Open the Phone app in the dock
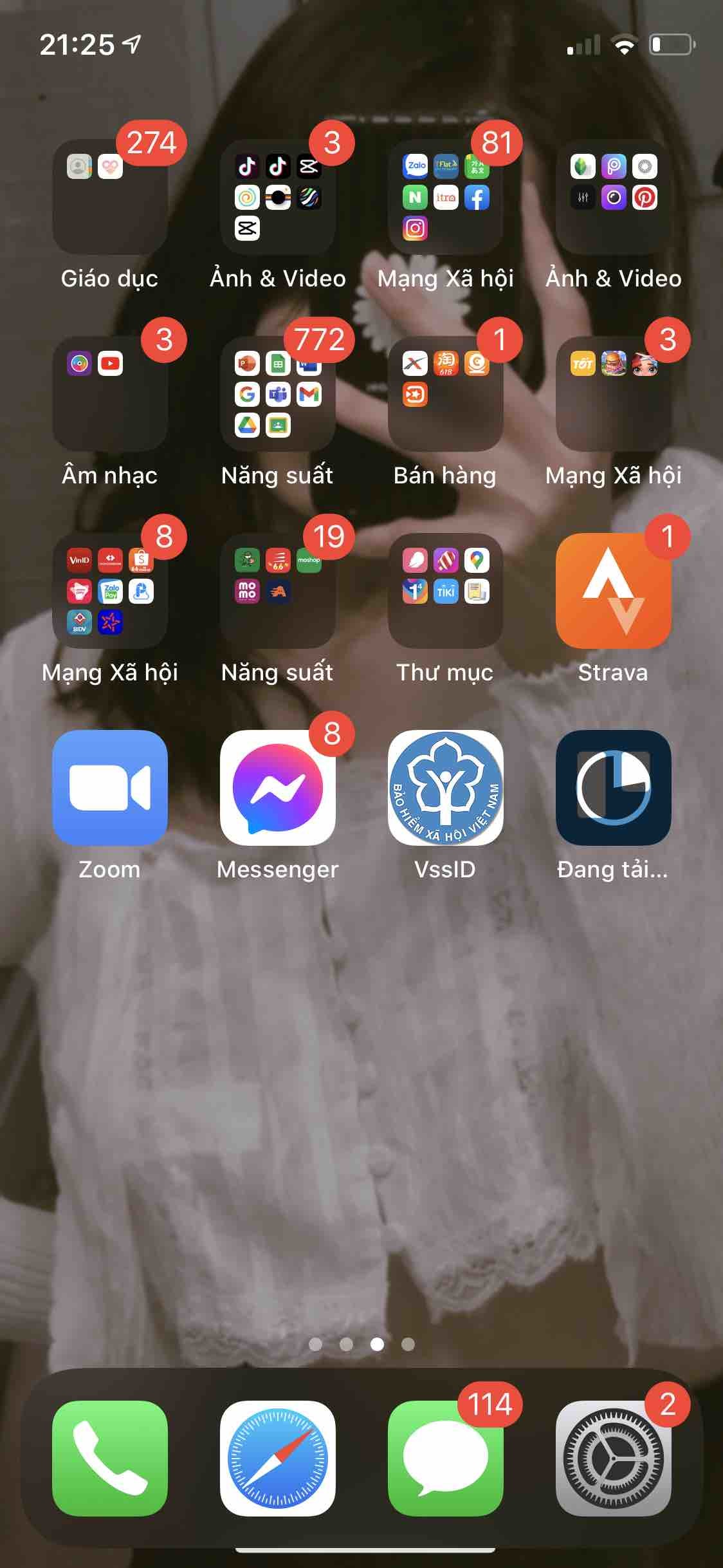 click(x=109, y=1459)
